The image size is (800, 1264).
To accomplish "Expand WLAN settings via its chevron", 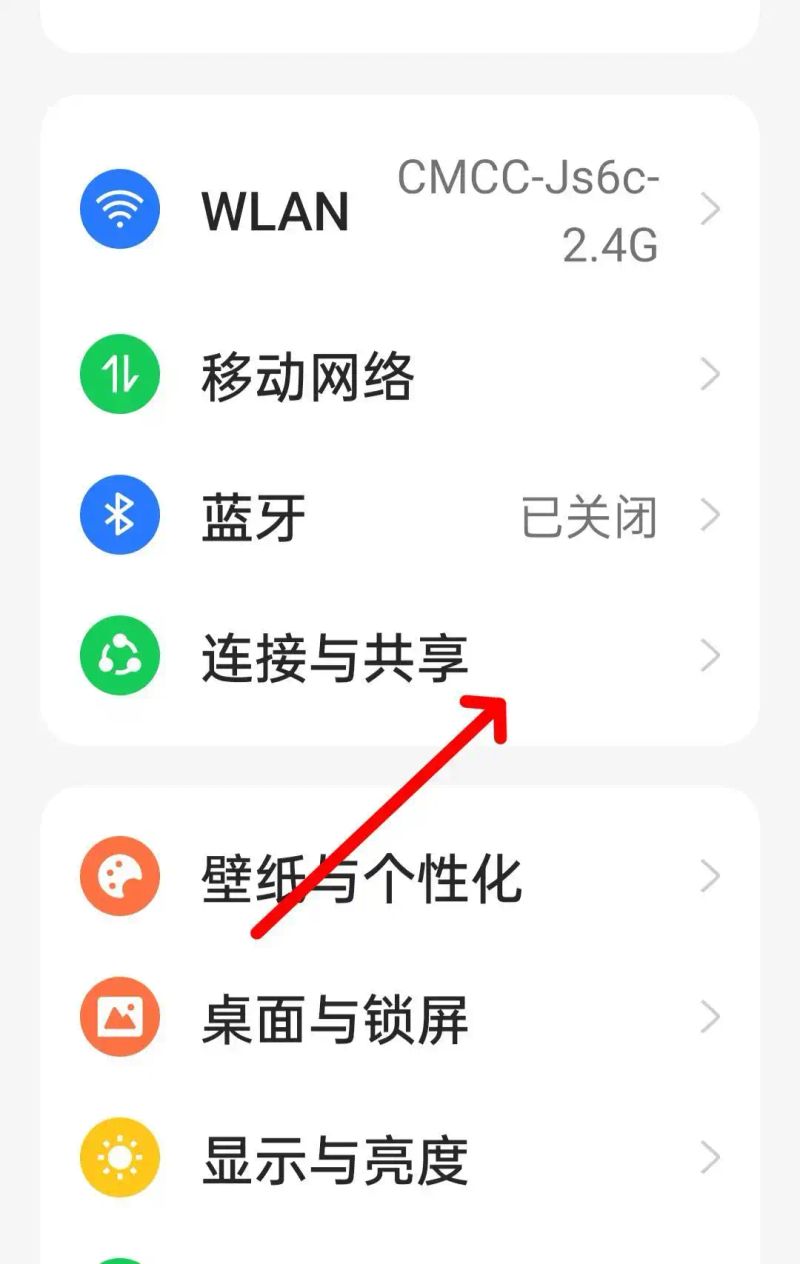I will click(710, 207).
